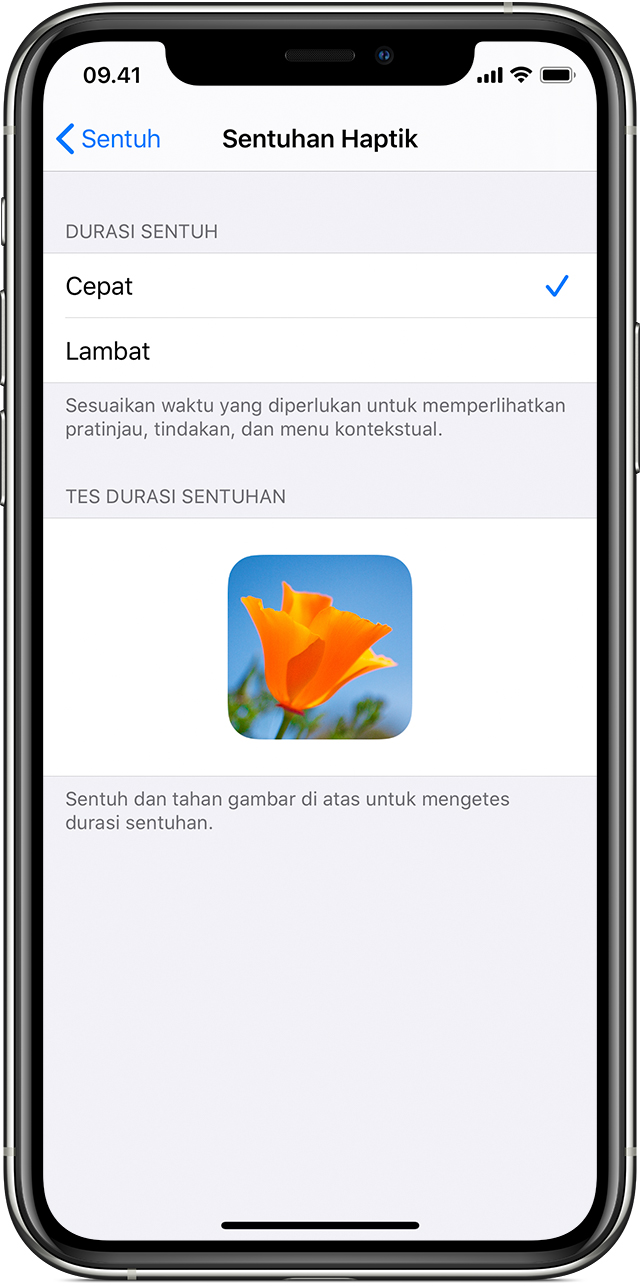This screenshot has width=640, height=1286.
Task: Tap the flower test image
Action: click(x=320, y=647)
